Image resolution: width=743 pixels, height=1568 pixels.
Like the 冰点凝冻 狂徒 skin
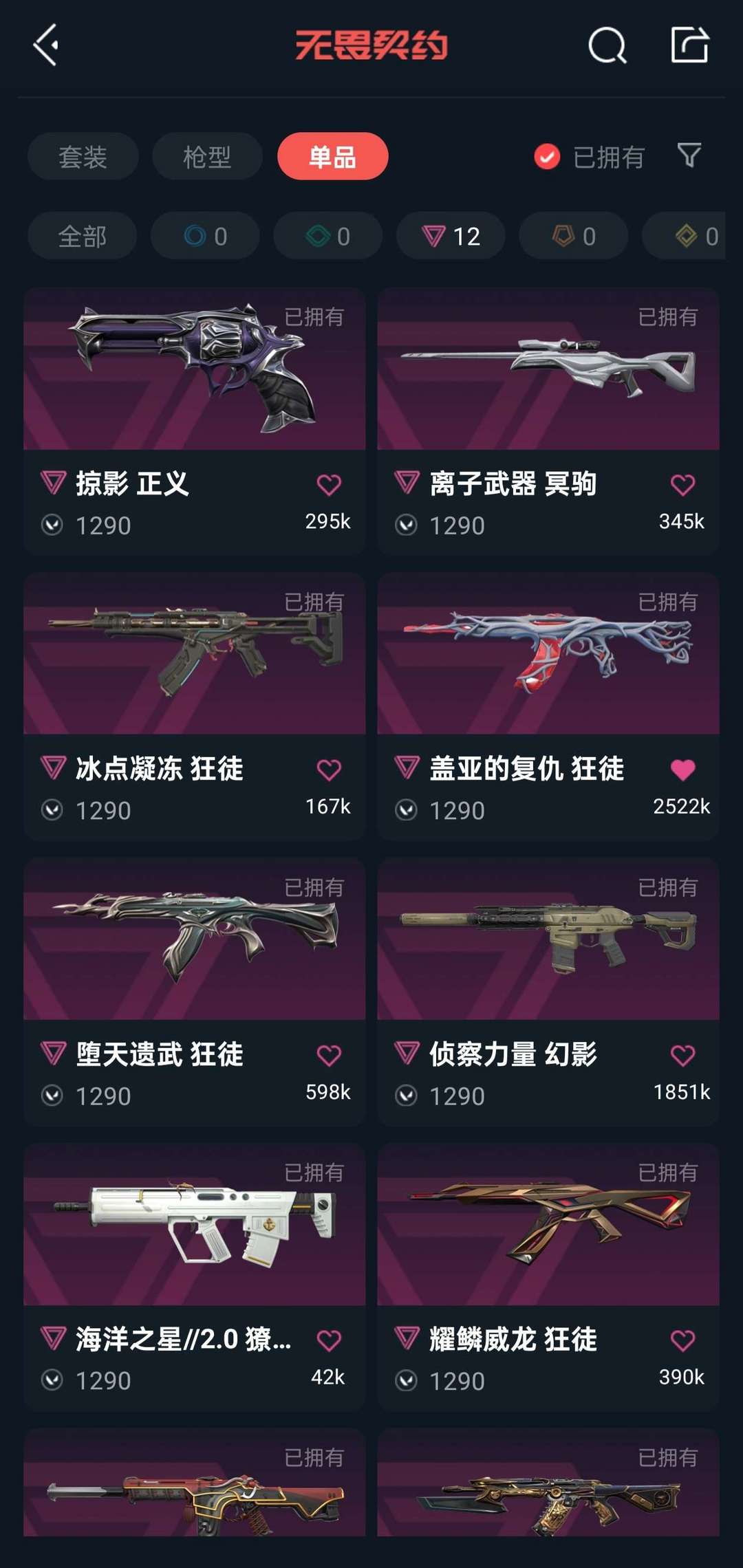click(329, 770)
